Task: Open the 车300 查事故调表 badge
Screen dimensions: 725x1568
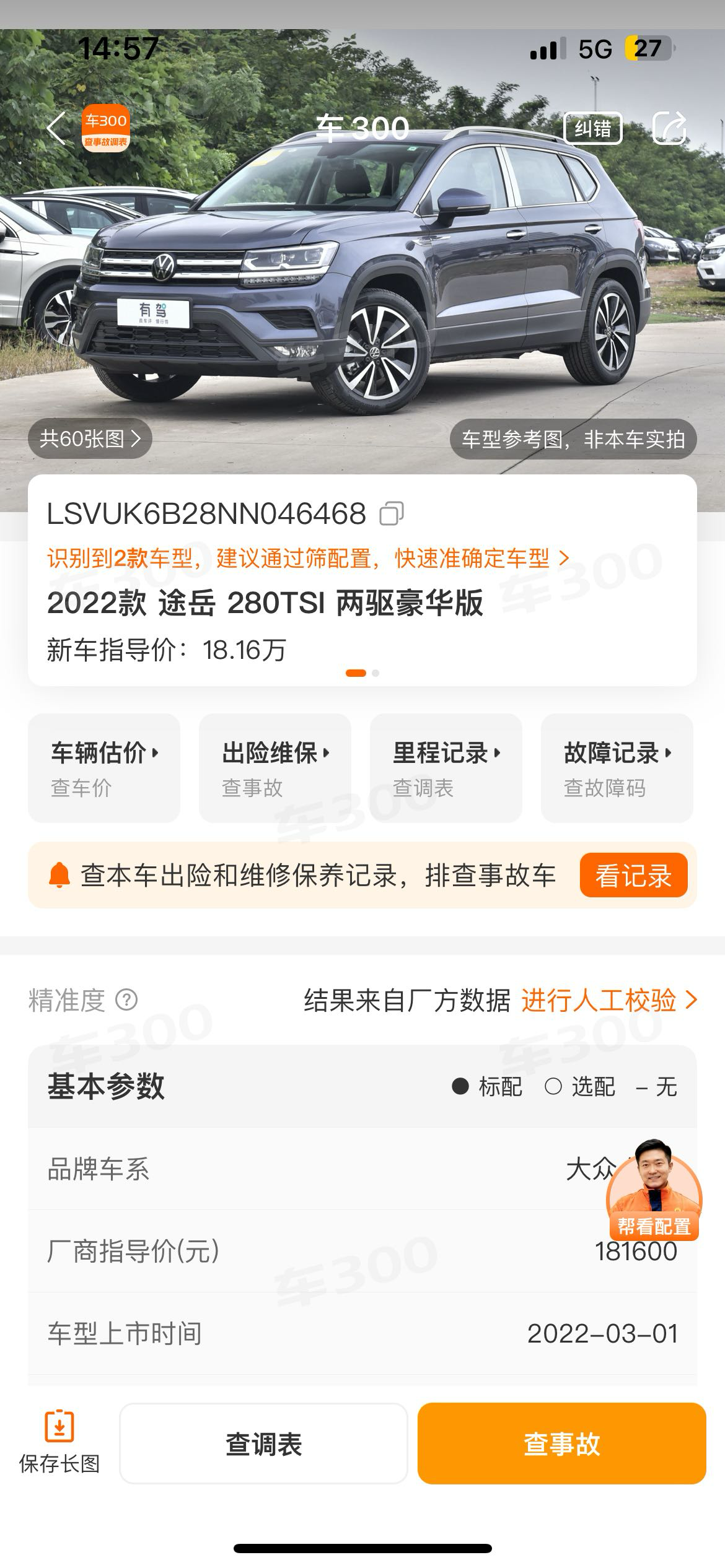Action: (106, 128)
